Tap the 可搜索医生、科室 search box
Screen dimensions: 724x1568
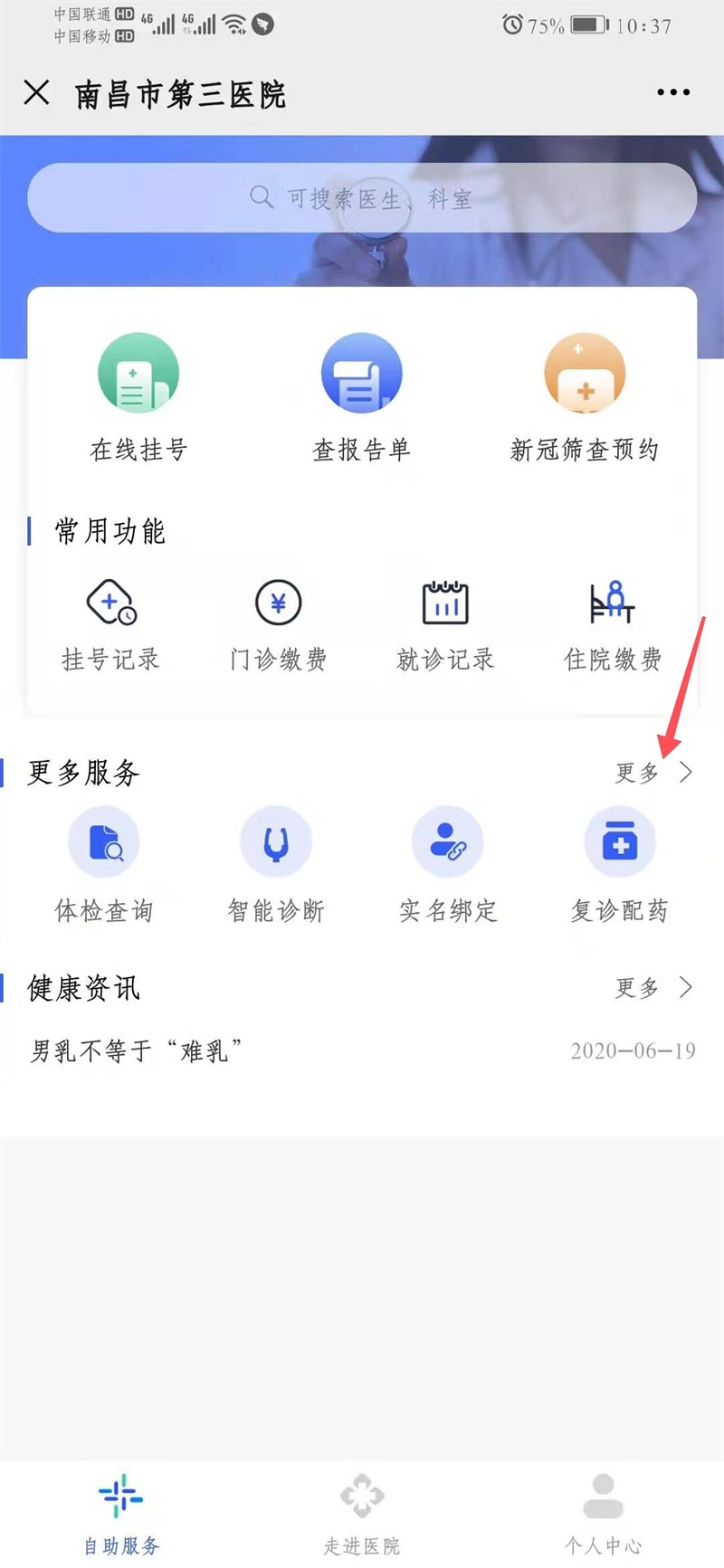[x=362, y=198]
